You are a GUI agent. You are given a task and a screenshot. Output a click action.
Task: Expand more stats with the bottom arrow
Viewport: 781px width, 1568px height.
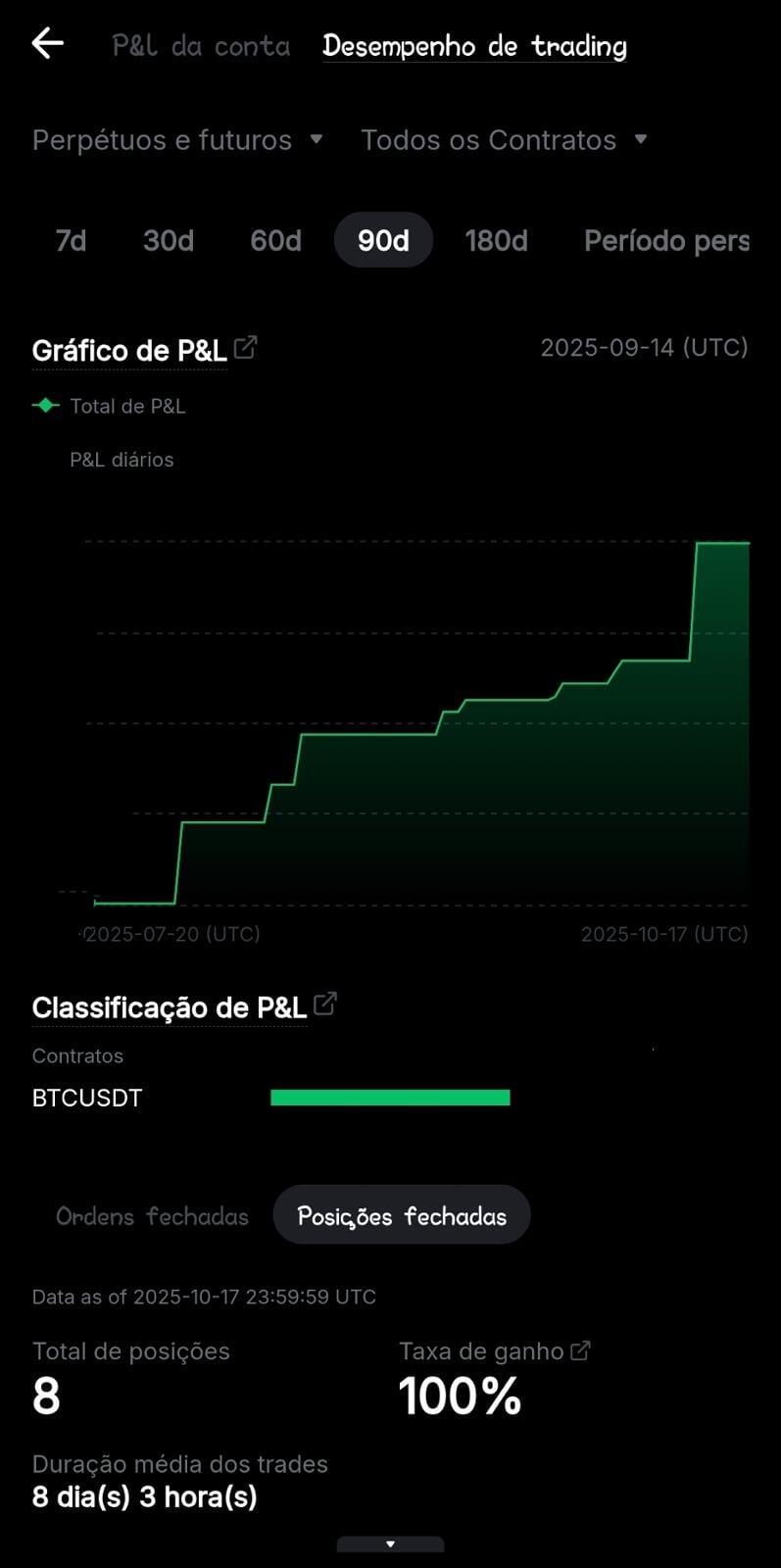390,1544
